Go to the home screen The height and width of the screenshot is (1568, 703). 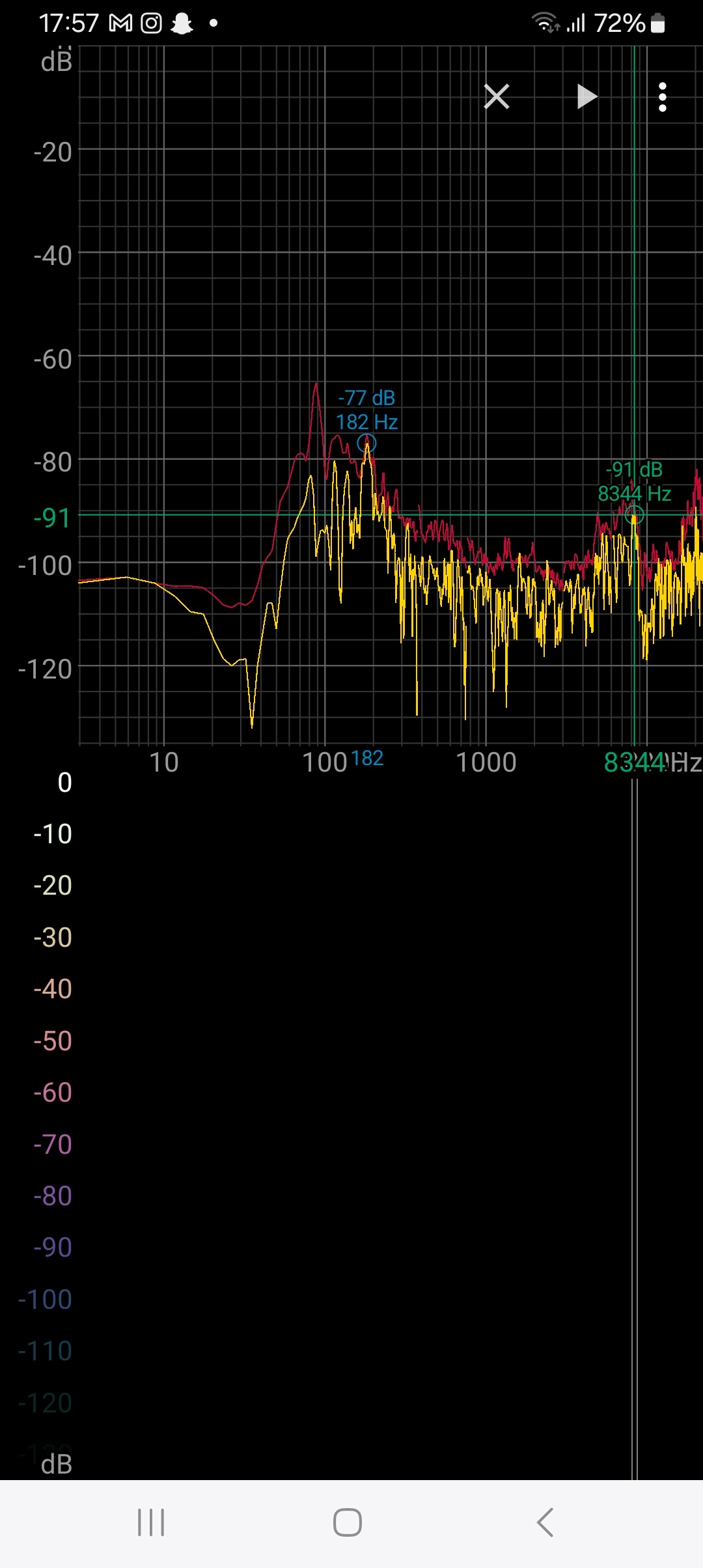pos(348,1522)
